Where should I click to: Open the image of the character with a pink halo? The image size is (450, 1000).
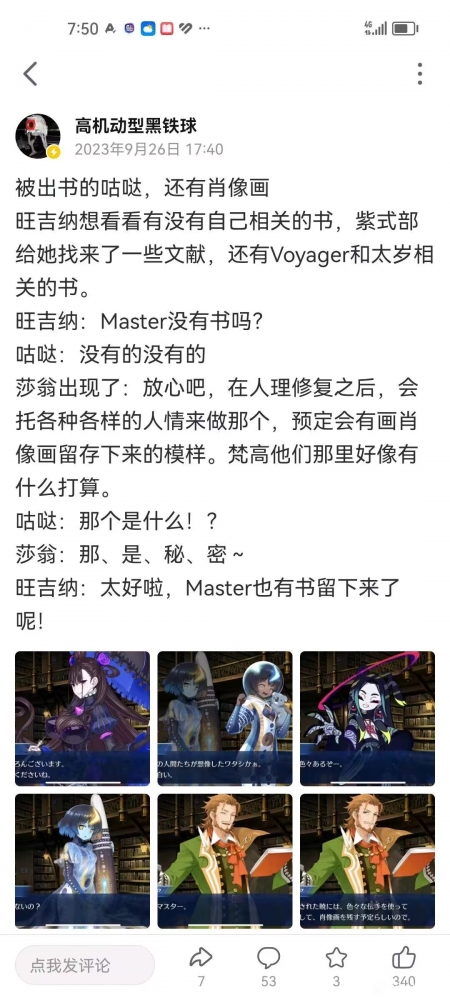point(368,718)
